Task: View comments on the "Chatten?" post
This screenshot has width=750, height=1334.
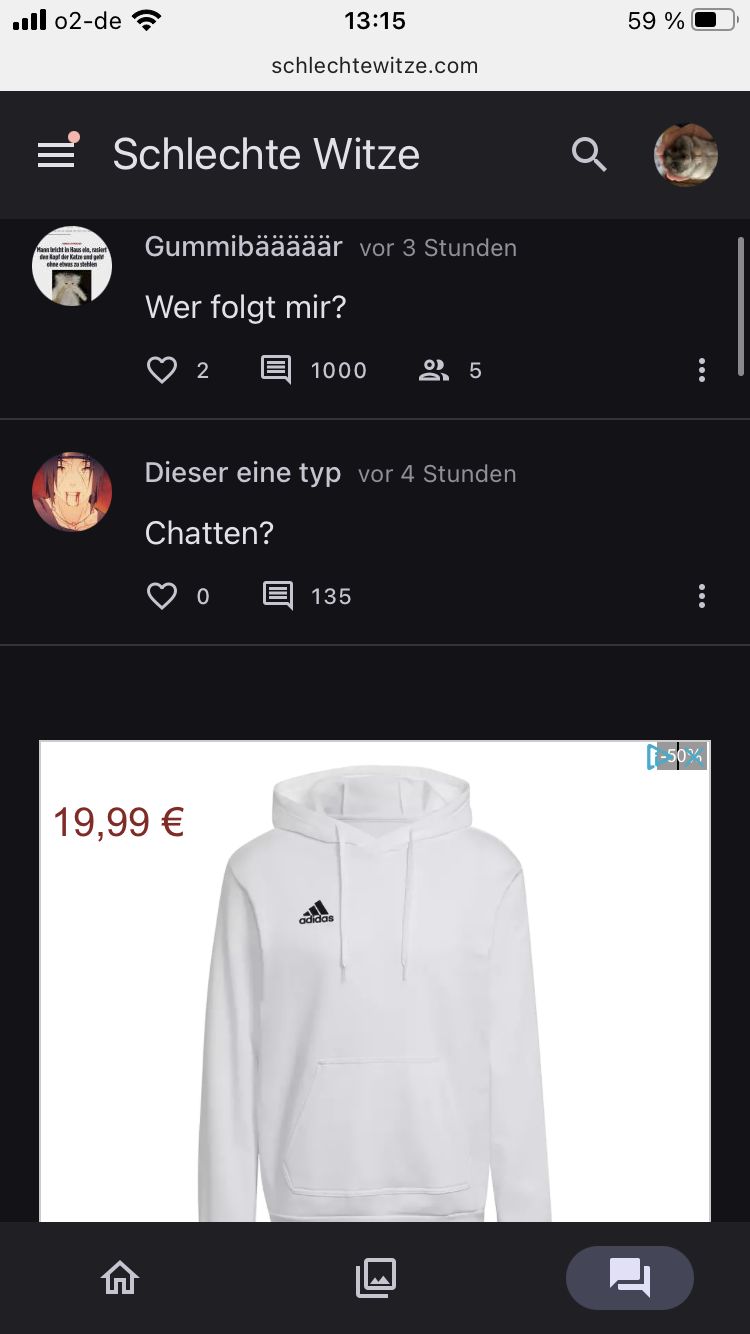Action: [278, 597]
